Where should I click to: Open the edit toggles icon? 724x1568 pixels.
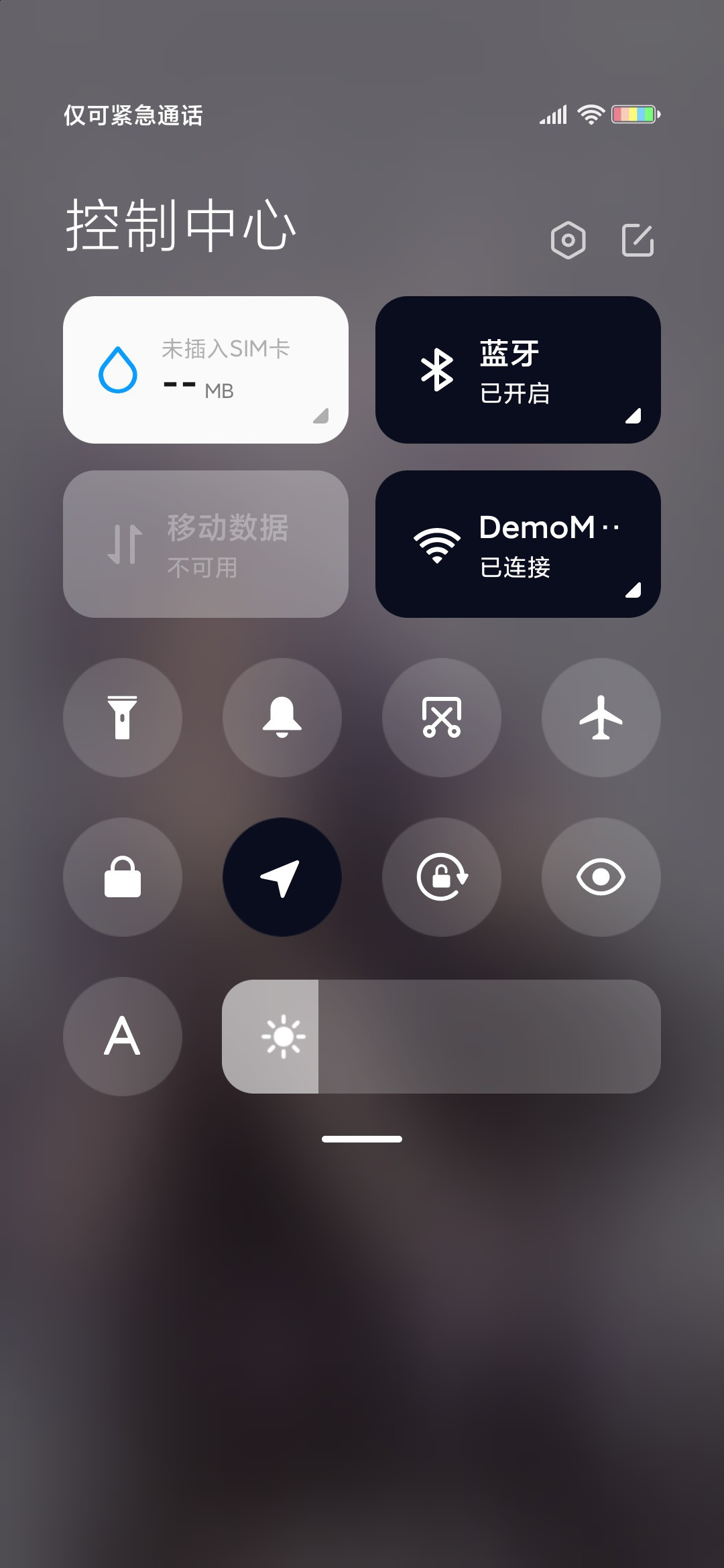point(638,240)
